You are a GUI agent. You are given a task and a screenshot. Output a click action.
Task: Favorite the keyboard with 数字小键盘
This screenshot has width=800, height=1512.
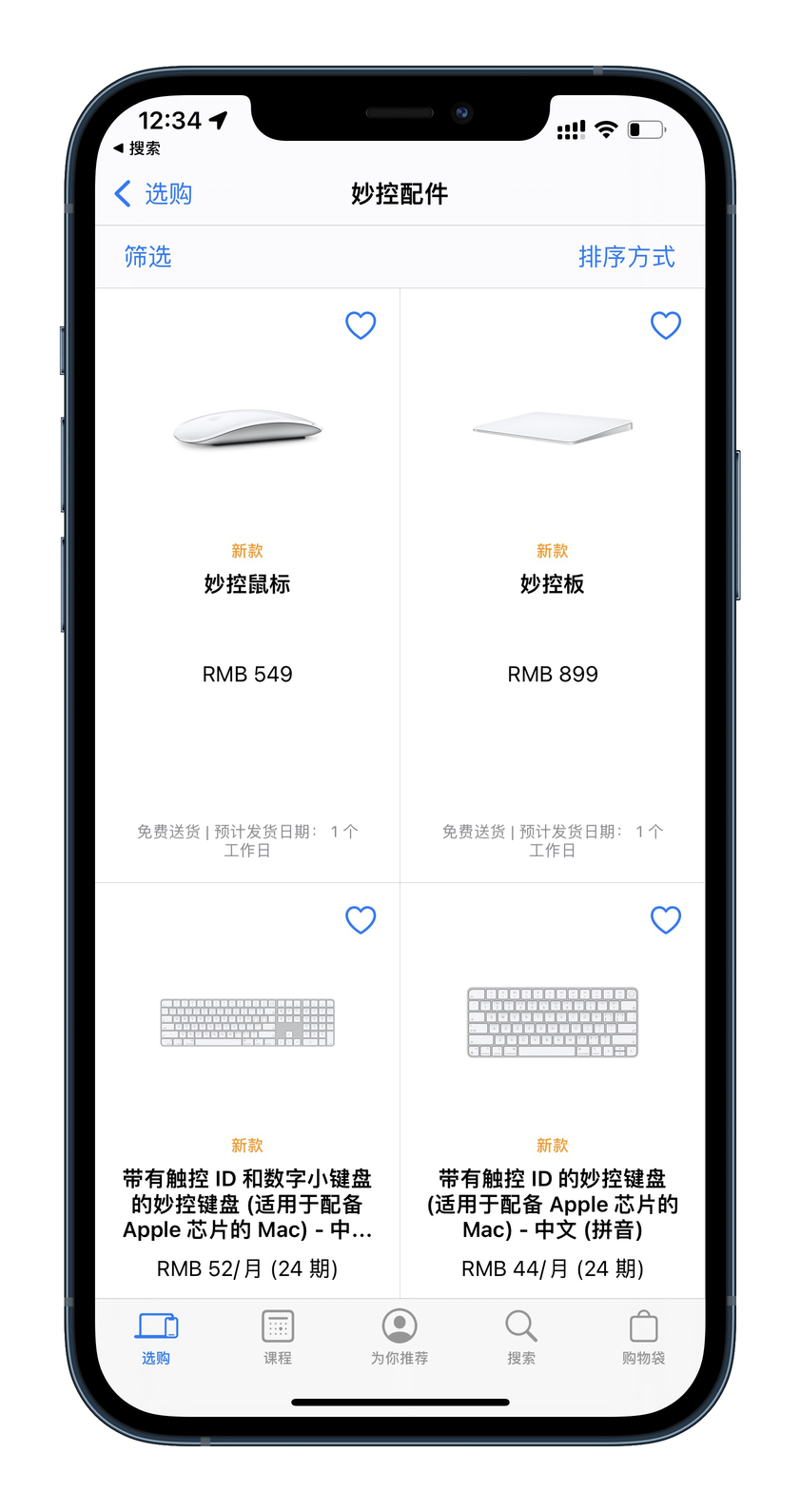point(361,920)
